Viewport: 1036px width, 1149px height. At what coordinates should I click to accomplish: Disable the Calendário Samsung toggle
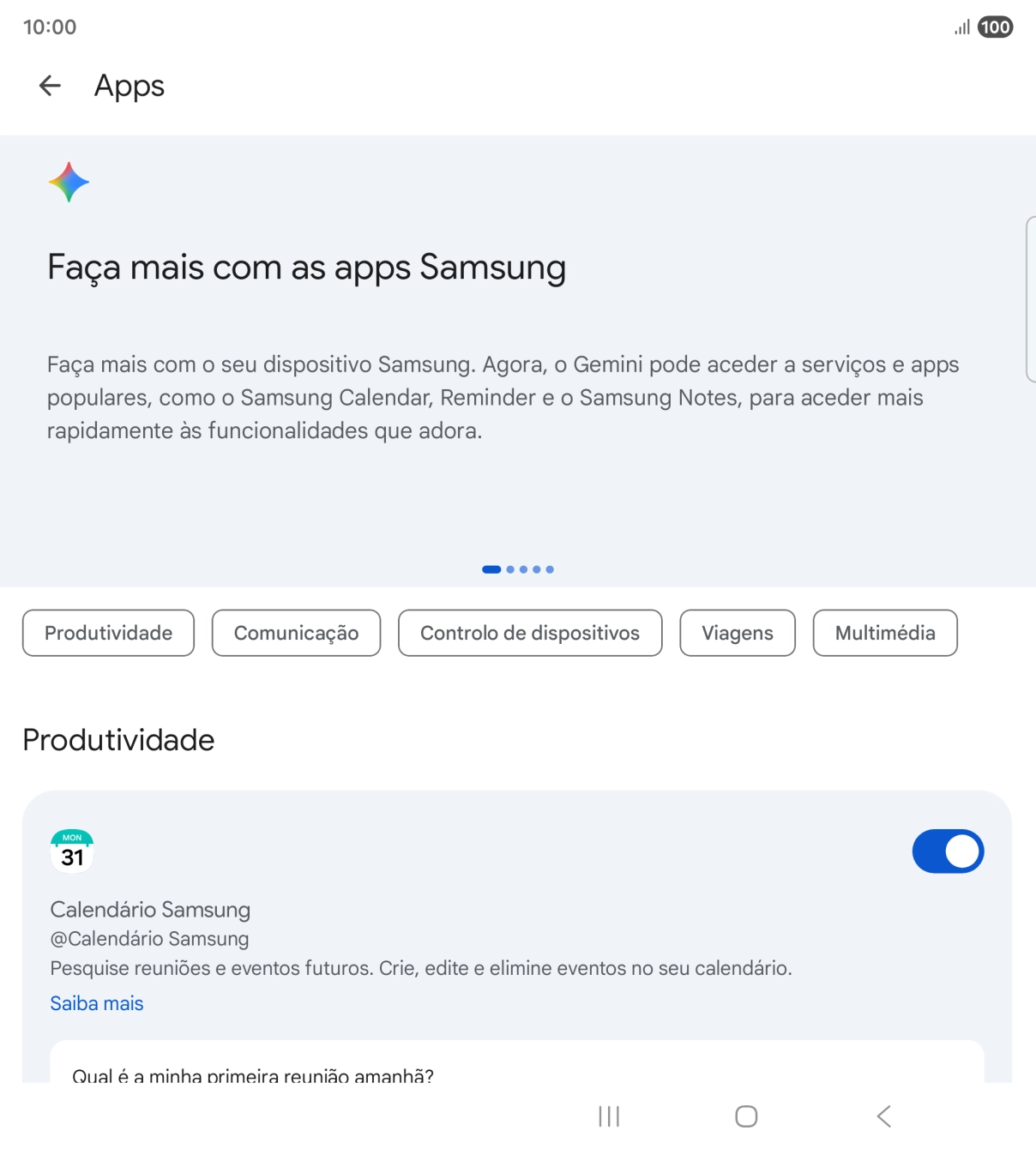947,850
